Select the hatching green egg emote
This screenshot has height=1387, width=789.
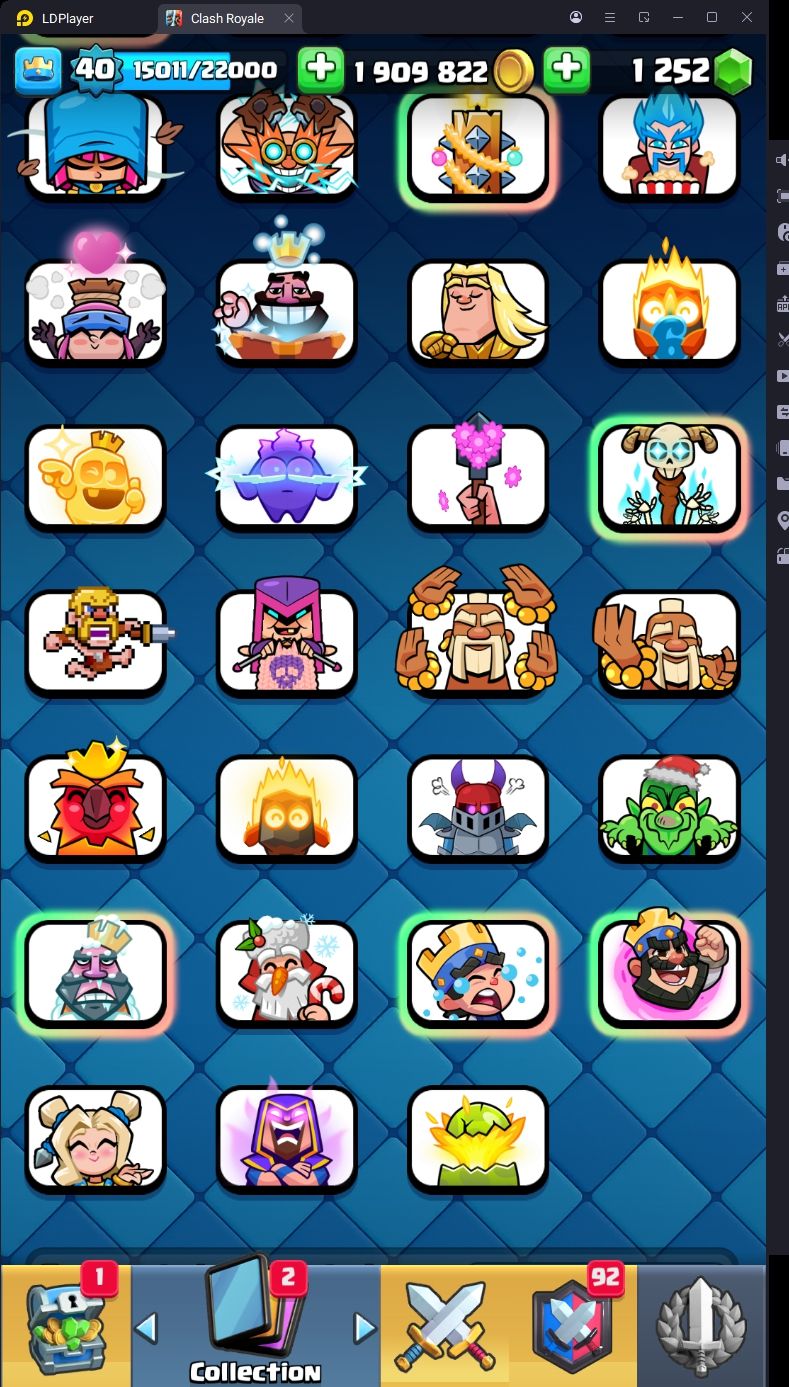point(478,1137)
